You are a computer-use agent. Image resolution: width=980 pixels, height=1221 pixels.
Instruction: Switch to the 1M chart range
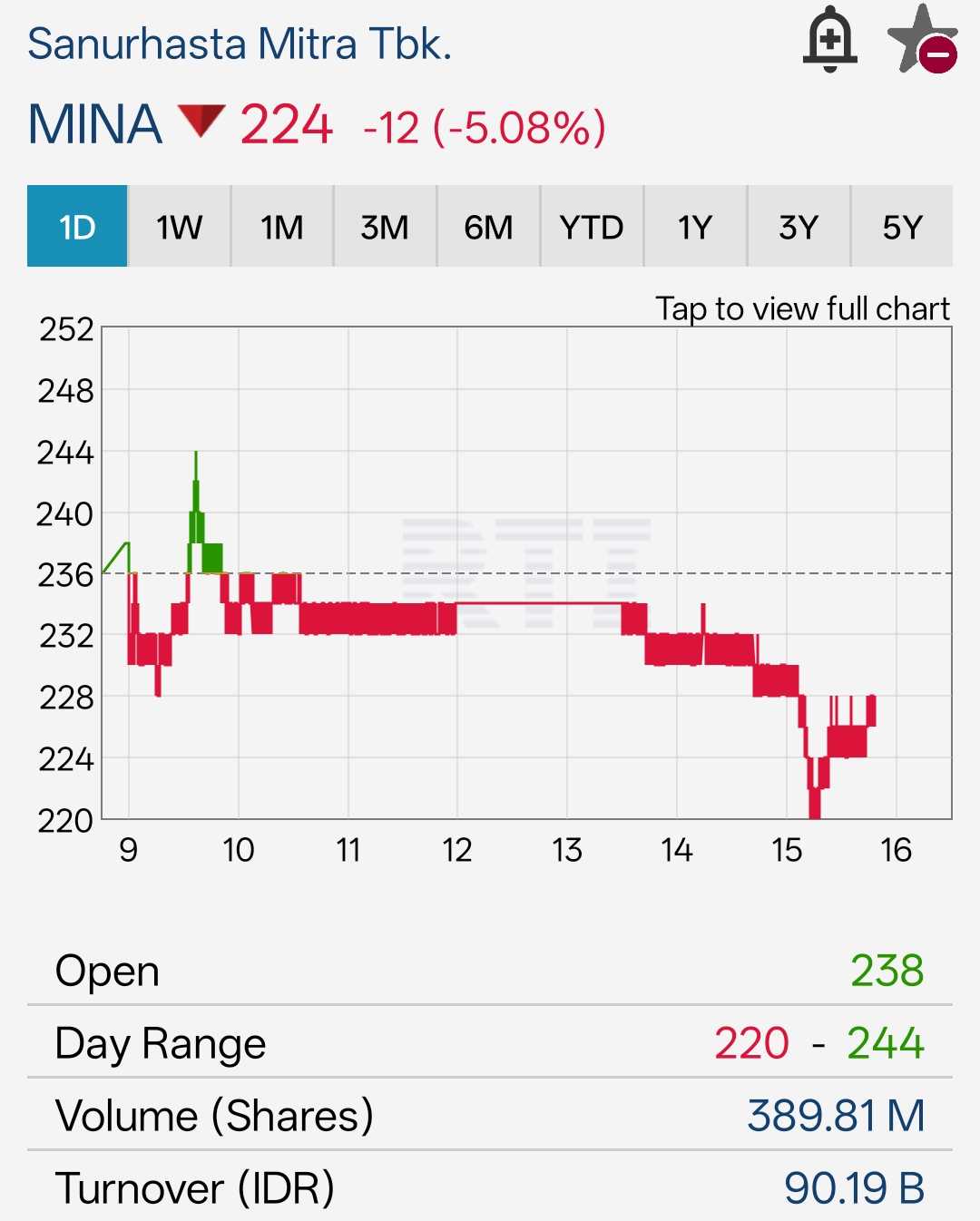[282, 227]
